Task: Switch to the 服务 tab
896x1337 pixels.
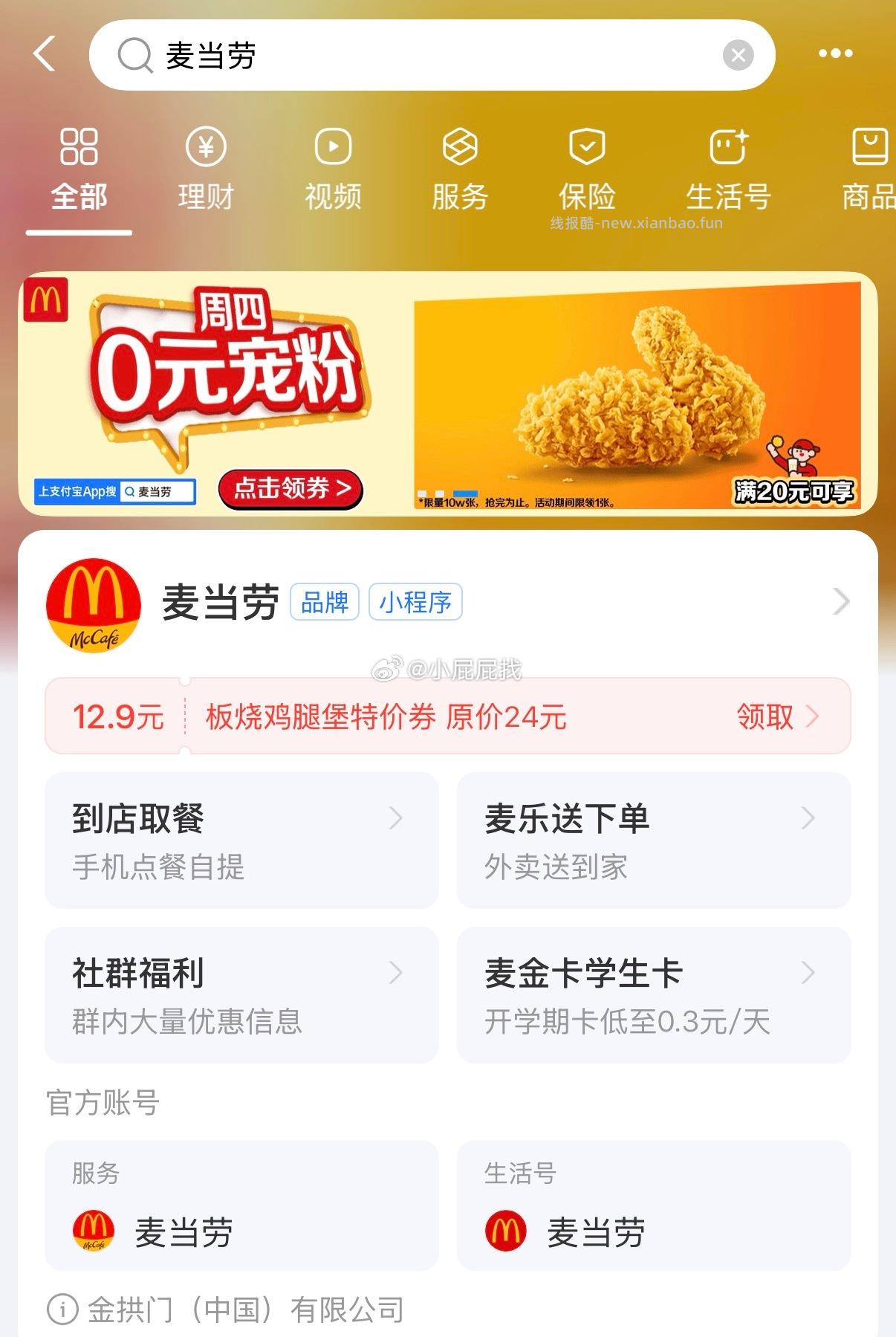Action: [460, 169]
